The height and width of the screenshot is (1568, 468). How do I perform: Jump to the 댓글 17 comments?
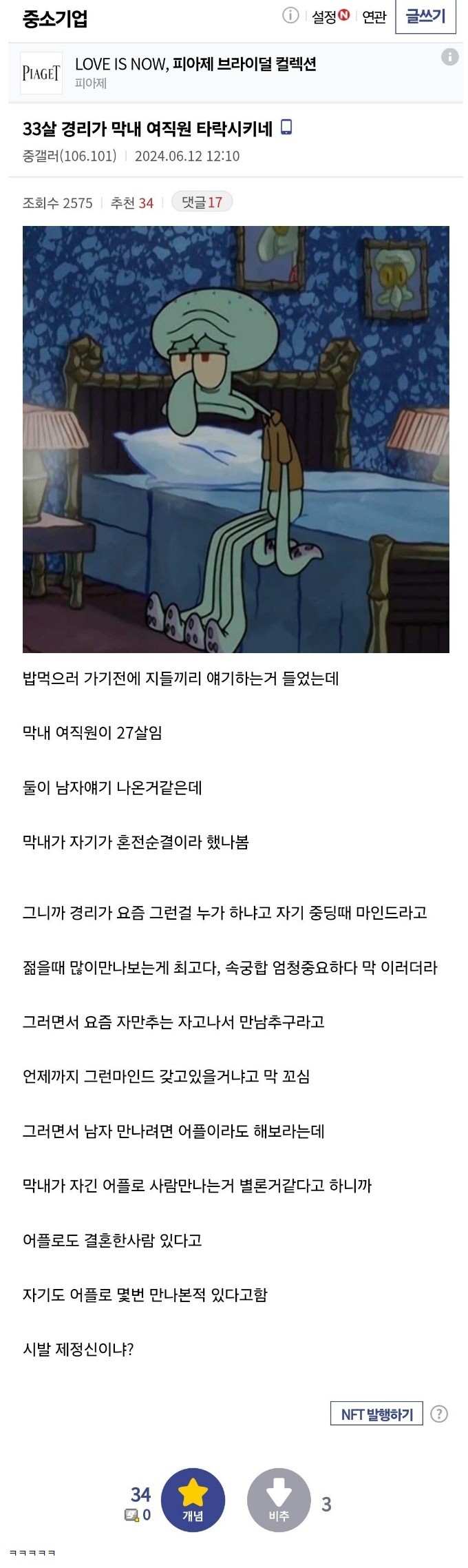pyautogui.click(x=202, y=202)
